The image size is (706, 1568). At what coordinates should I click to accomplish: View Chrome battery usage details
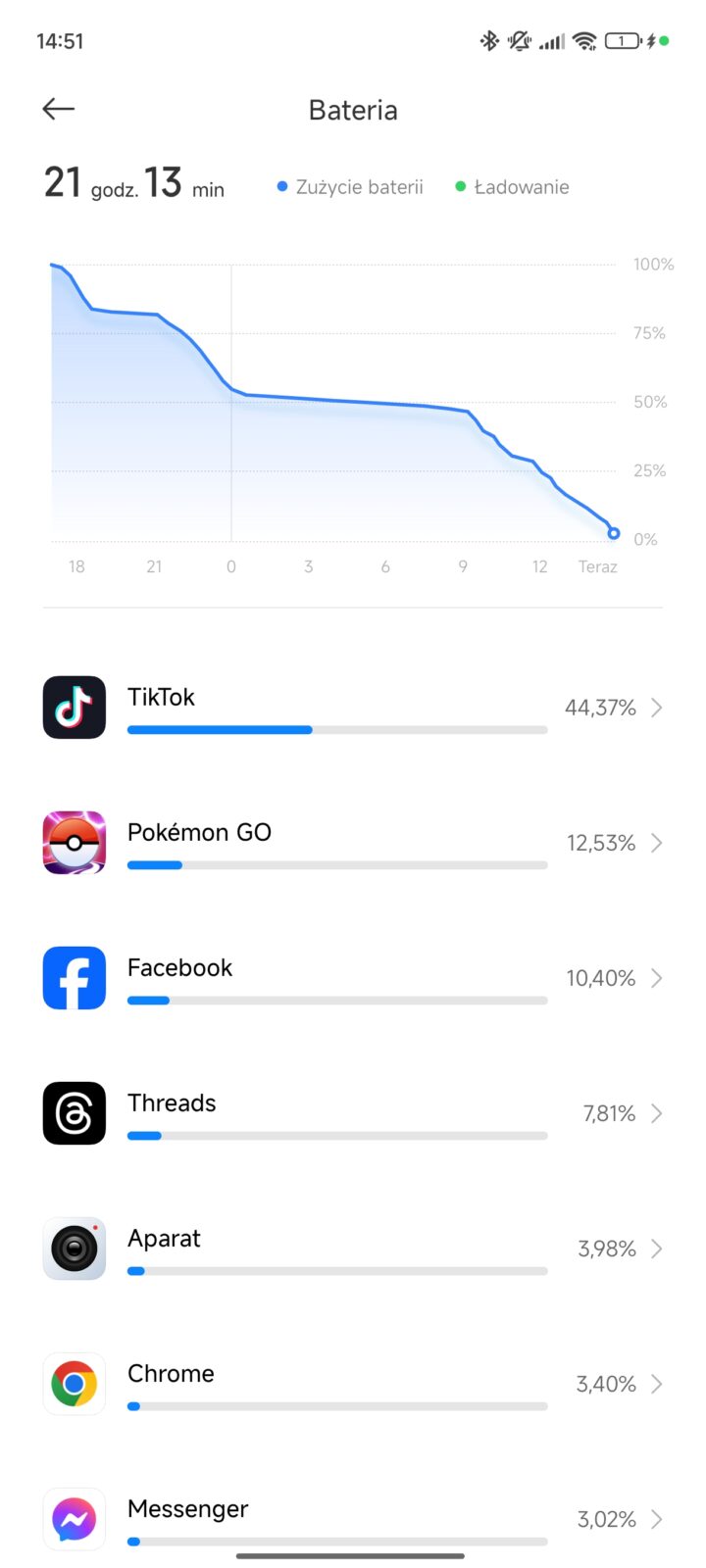(x=353, y=1384)
